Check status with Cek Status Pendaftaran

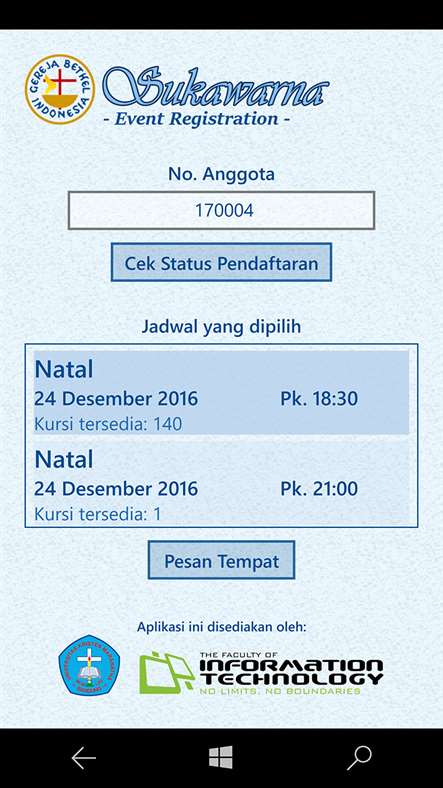tap(222, 262)
